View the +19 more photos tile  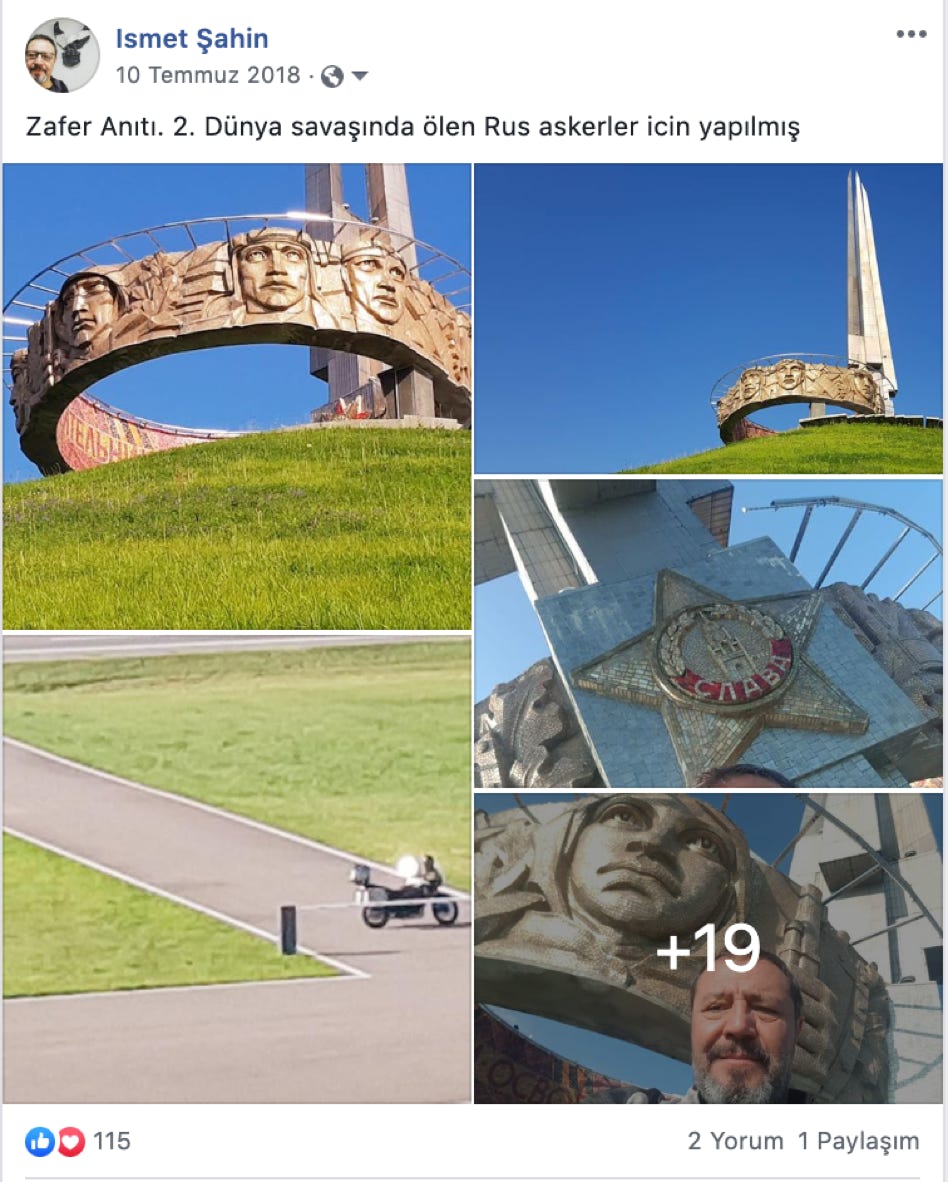[x=708, y=948]
